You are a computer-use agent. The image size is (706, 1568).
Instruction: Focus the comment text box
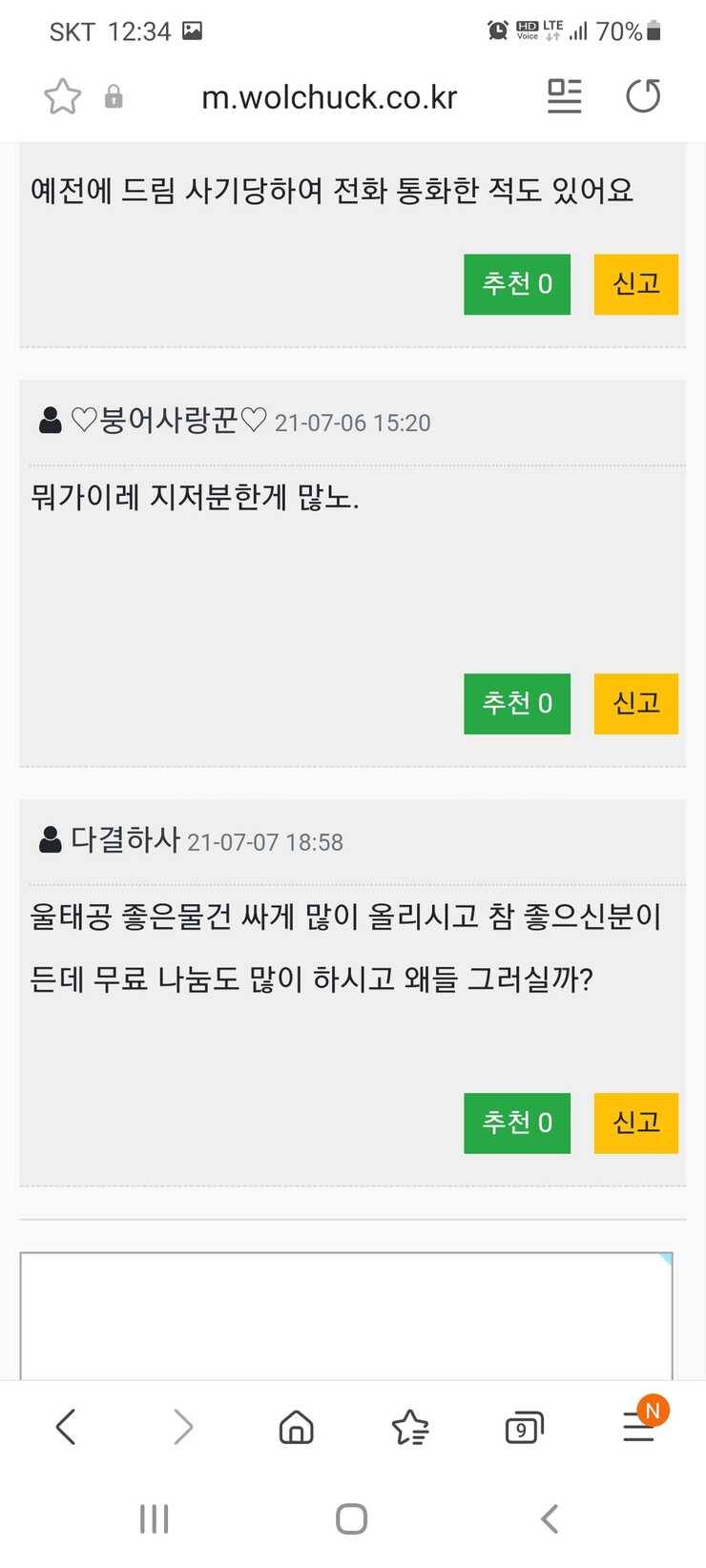point(345,1316)
